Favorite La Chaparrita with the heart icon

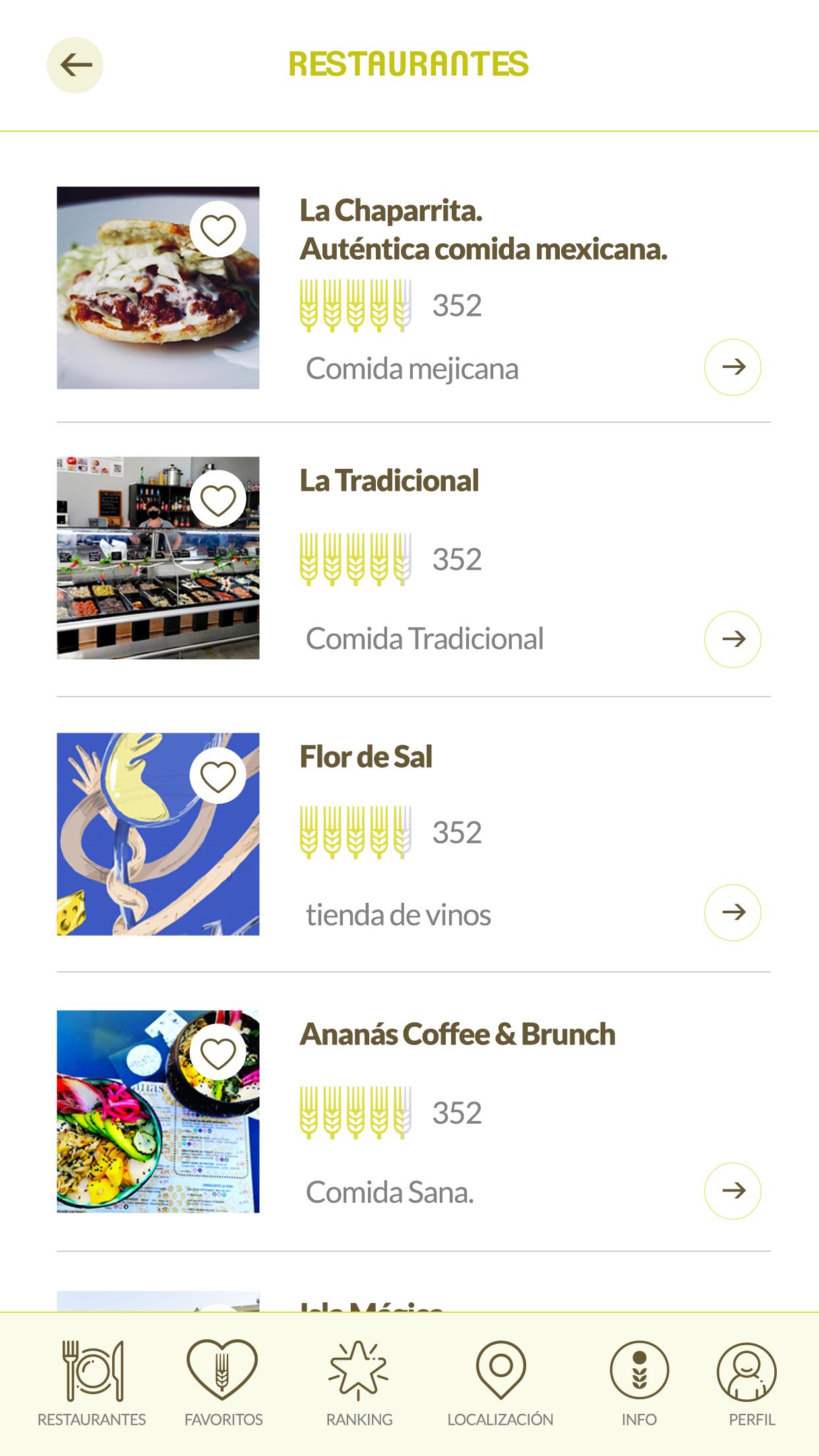pos(218,229)
